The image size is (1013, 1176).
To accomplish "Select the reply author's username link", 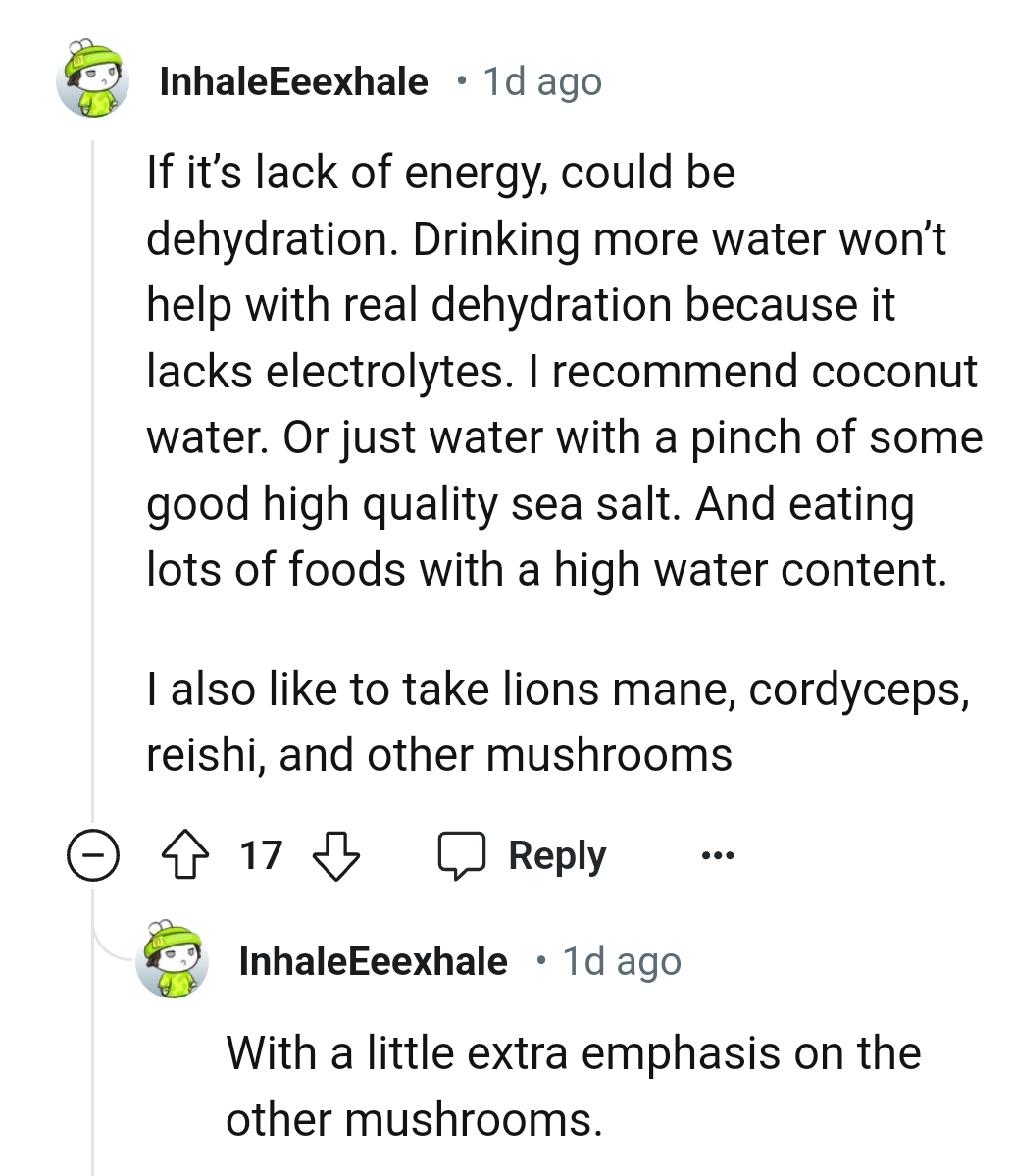I will point(373,961).
